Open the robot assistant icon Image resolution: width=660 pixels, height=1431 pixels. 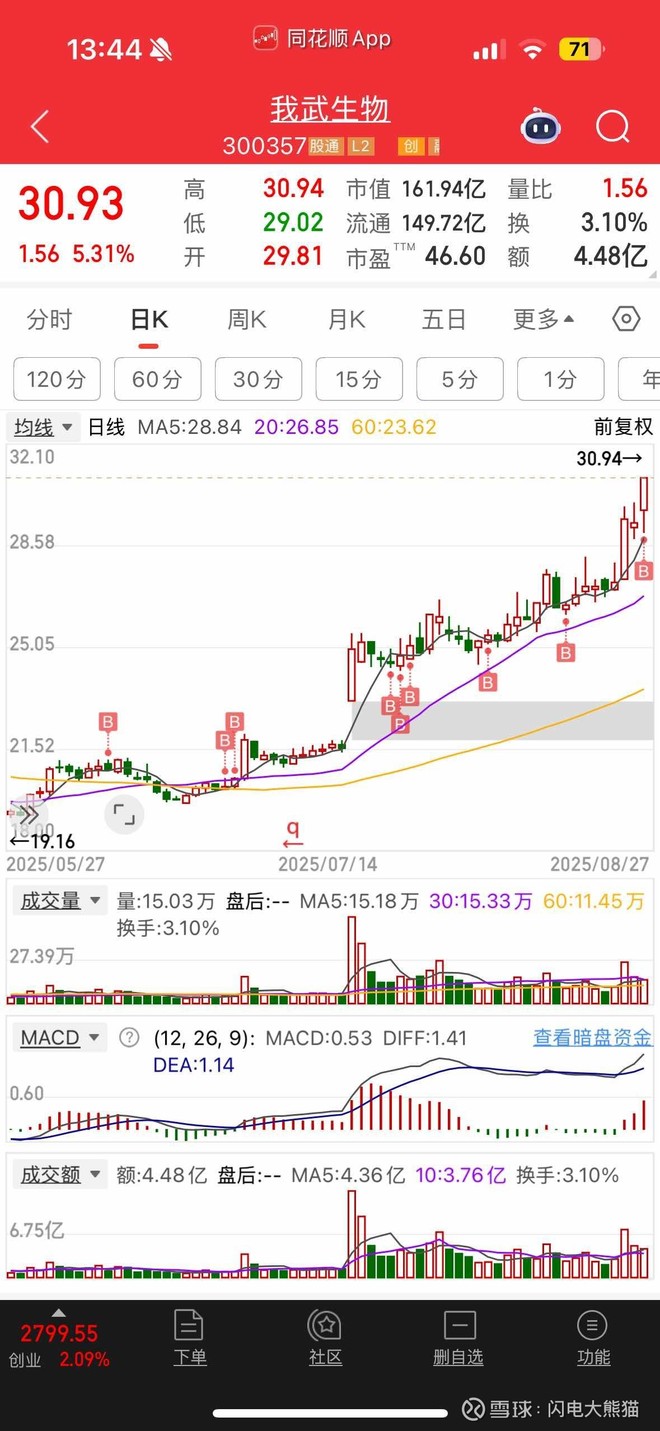click(x=540, y=128)
